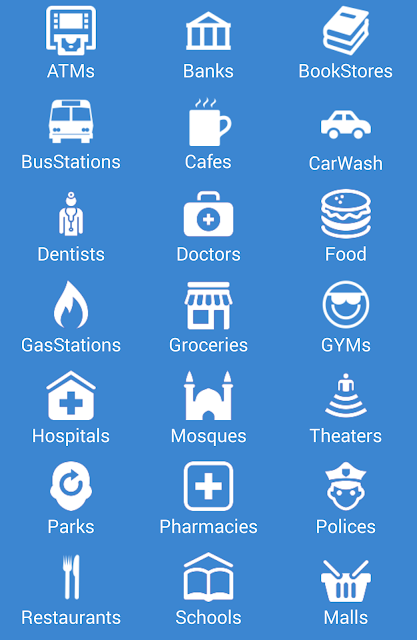Open the Groceries category

[208, 318]
